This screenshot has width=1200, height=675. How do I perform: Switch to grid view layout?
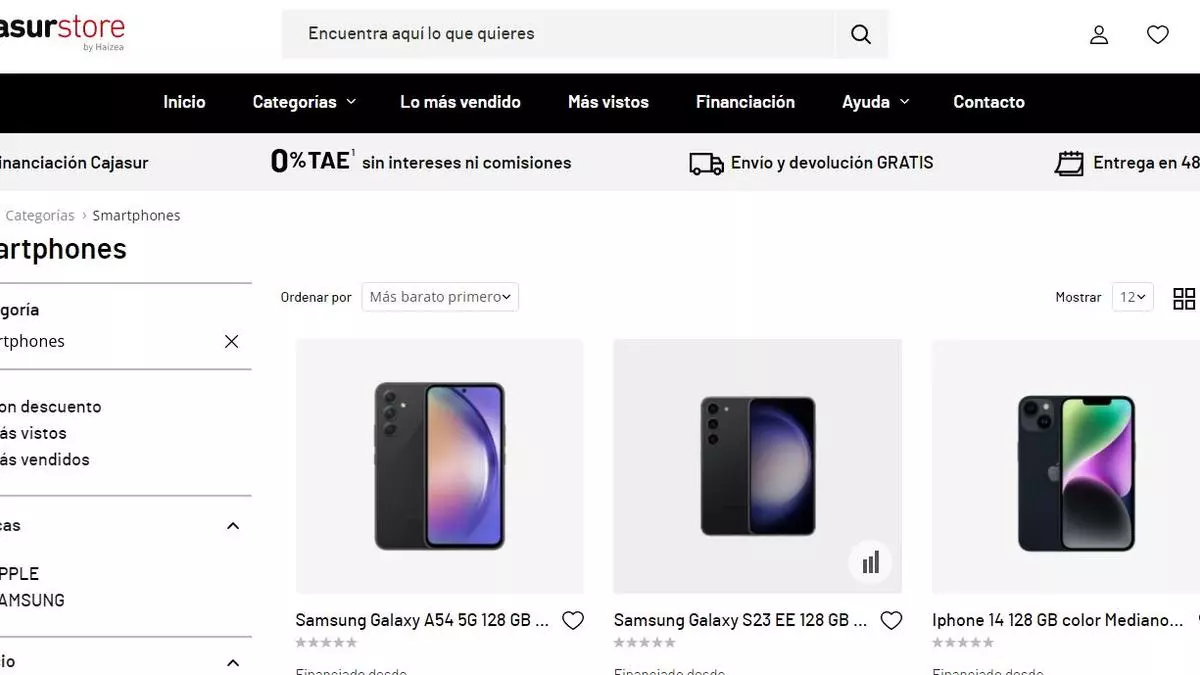1184,298
